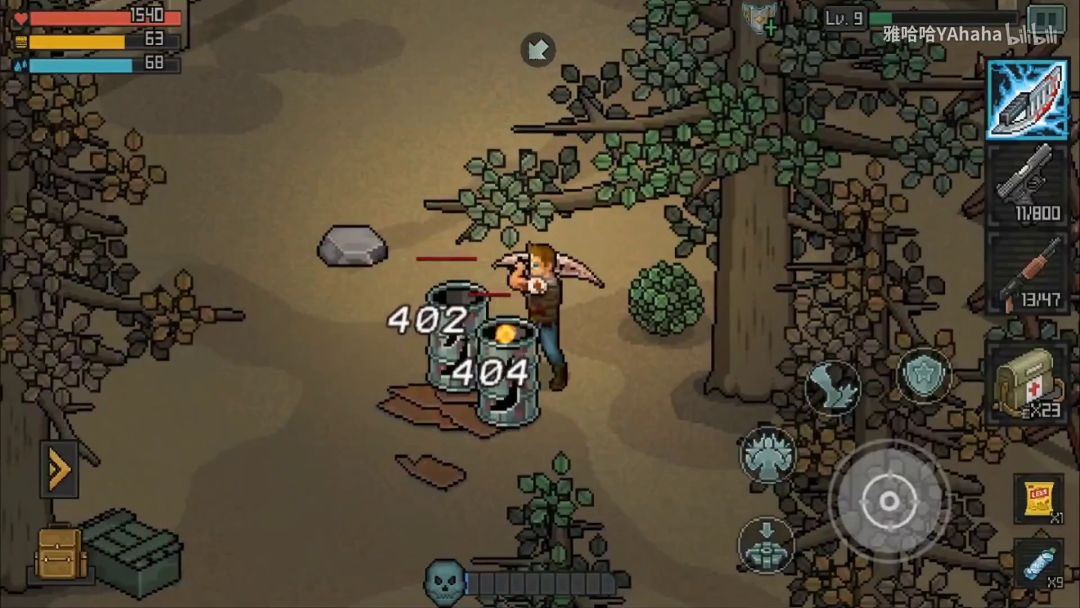Screen dimensions: 1080x608
Task: Open the shield plus icon at top
Action: tap(759, 19)
